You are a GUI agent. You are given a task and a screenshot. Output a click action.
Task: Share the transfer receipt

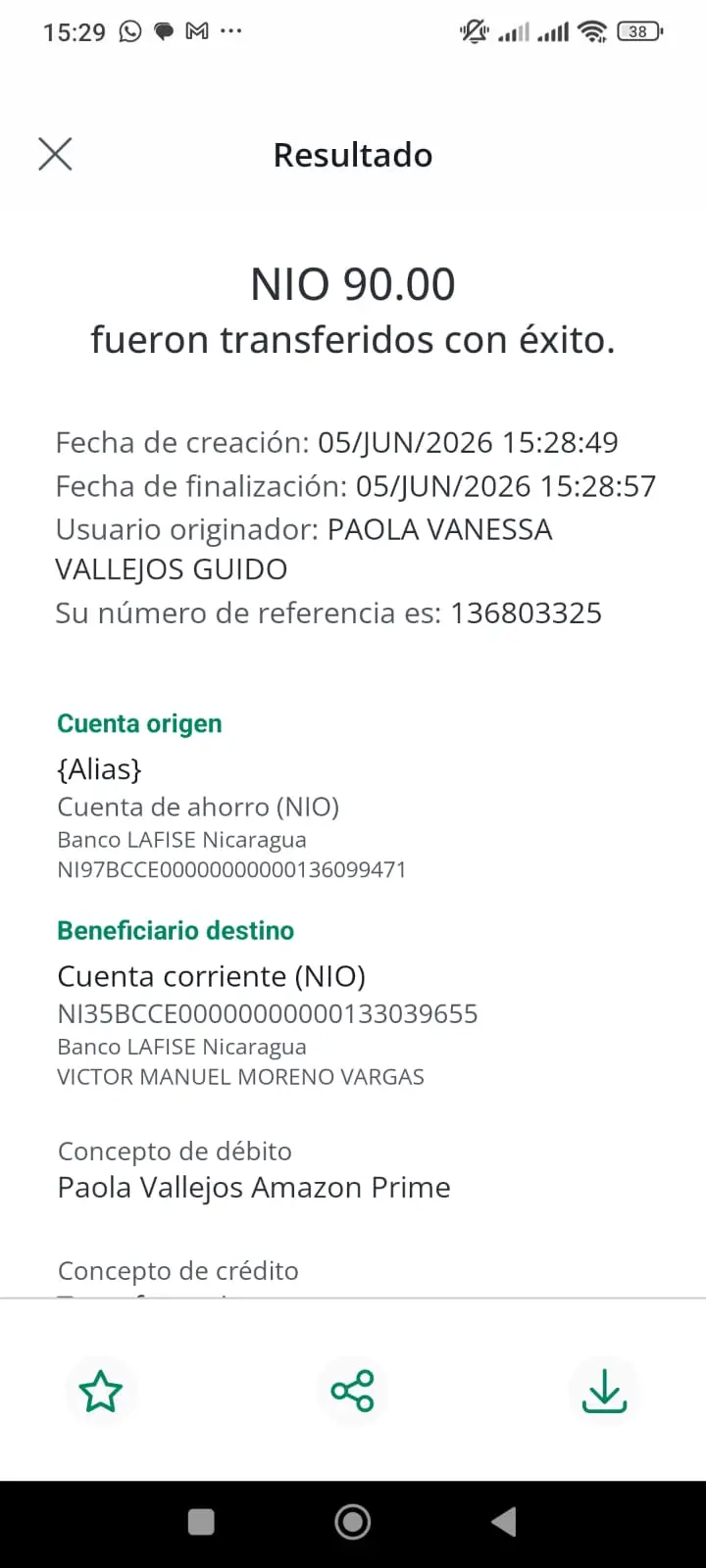click(x=353, y=1391)
